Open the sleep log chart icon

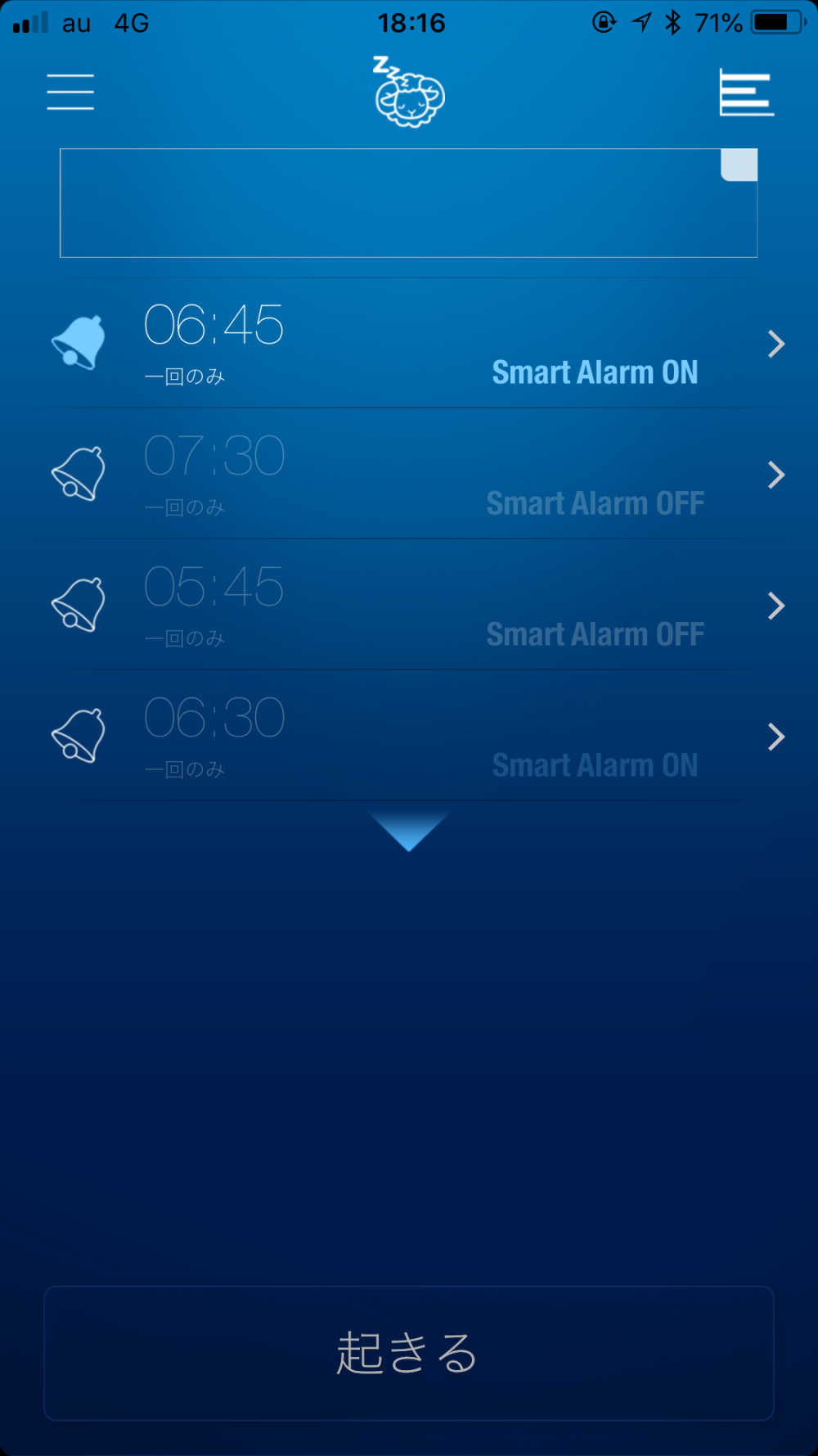click(746, 92)
